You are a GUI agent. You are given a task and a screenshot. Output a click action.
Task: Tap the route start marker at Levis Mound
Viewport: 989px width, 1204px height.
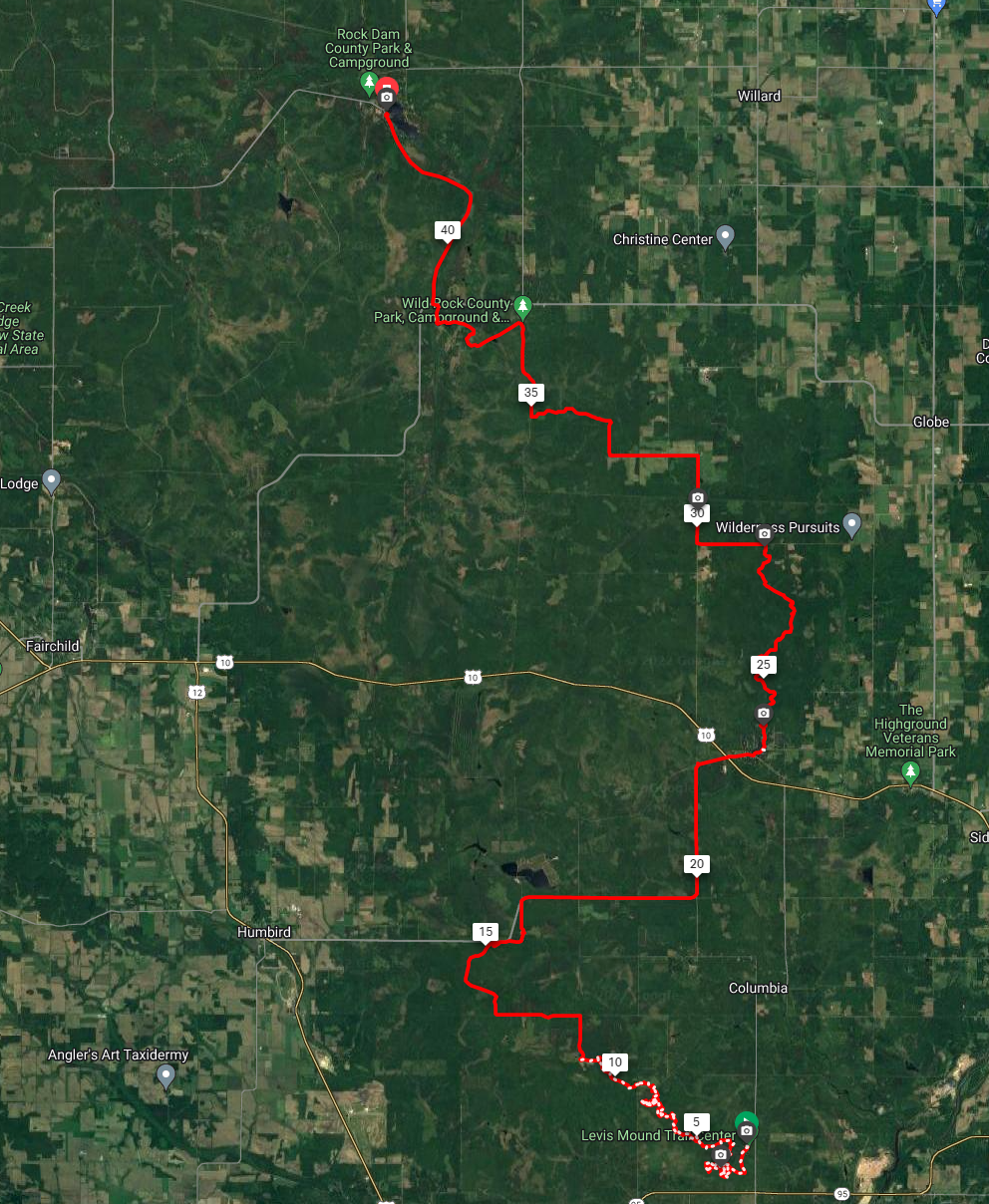747,1122
